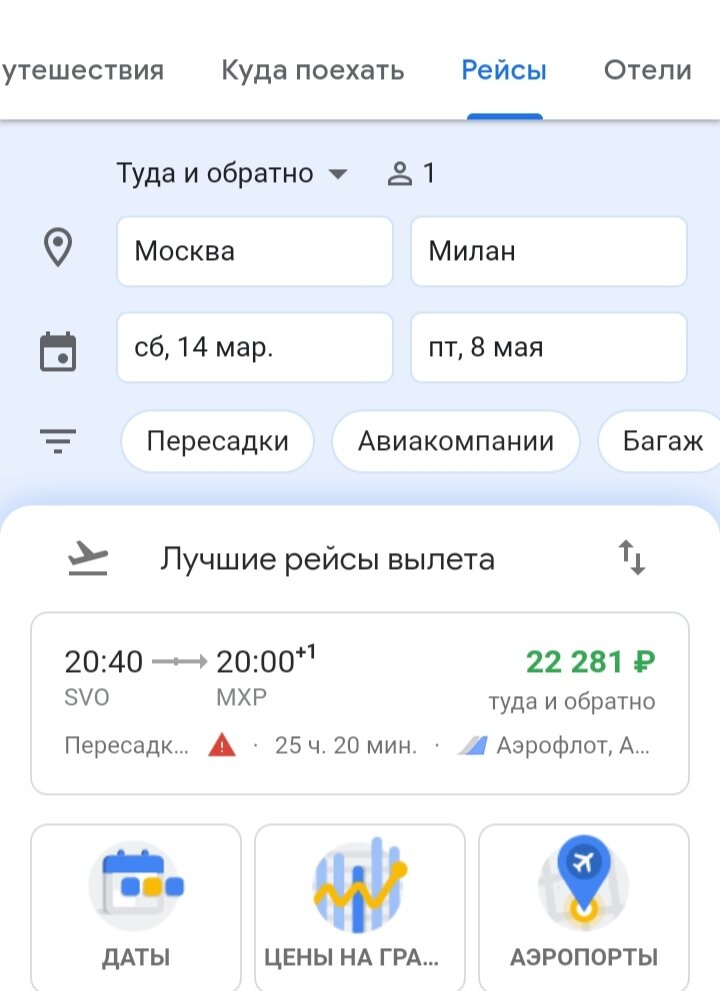Open the ЦЕНЫ НА ГРАФИКЕ price chart icon
The height and width of the screenshot is (991, 720).
tap(361, 883)
